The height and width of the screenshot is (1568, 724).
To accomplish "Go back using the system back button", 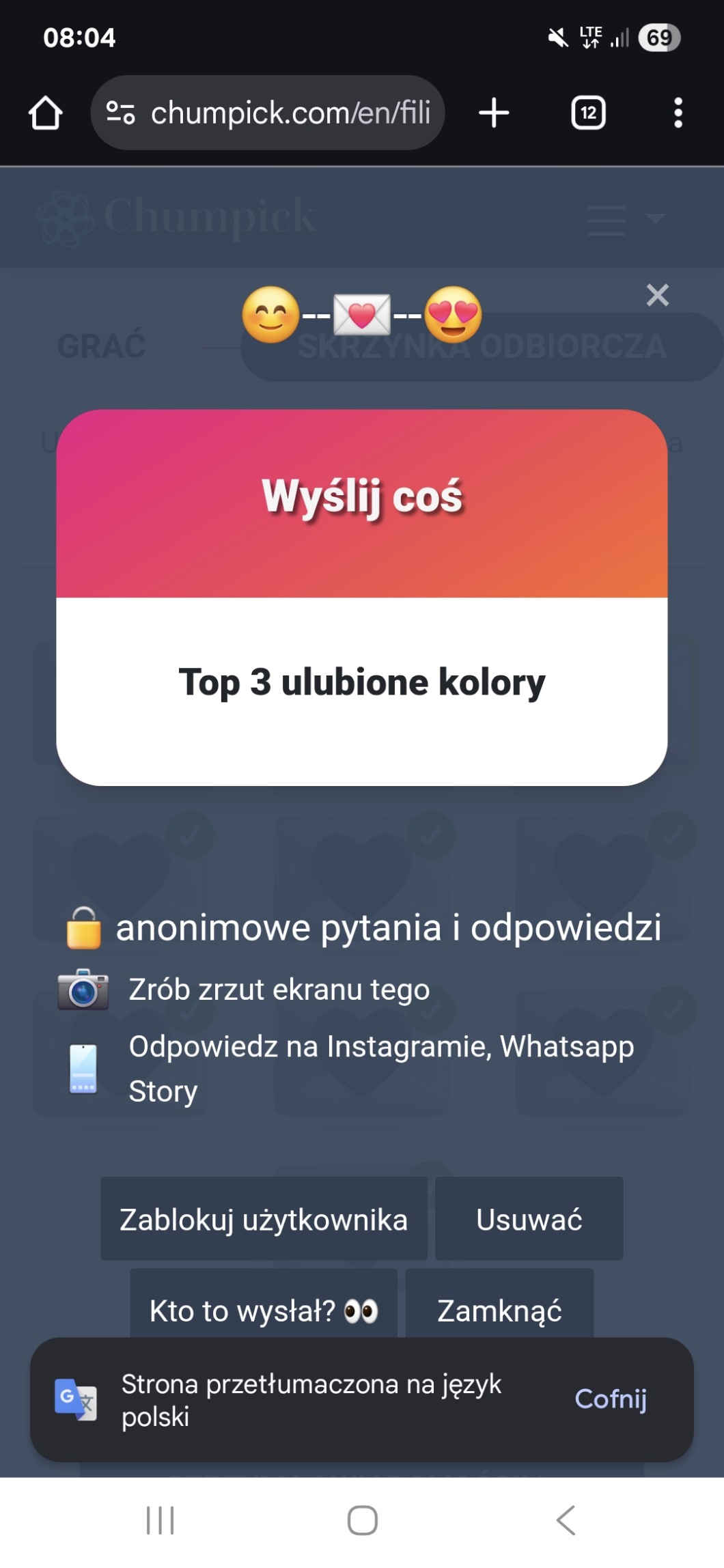I will (566, 1520).
